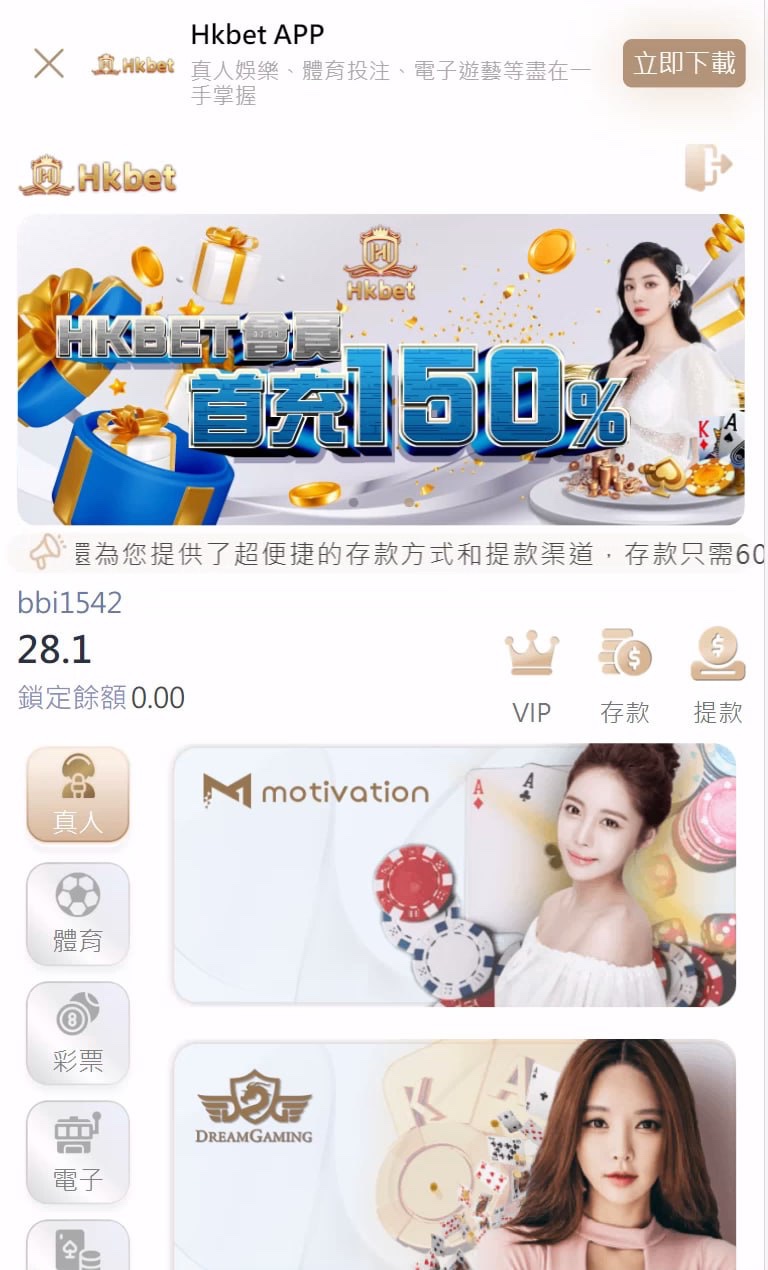Screen dimensions: 768x1270
Task: Switch to the 彩票 lottery category
Action: (x=78, y=1032)
